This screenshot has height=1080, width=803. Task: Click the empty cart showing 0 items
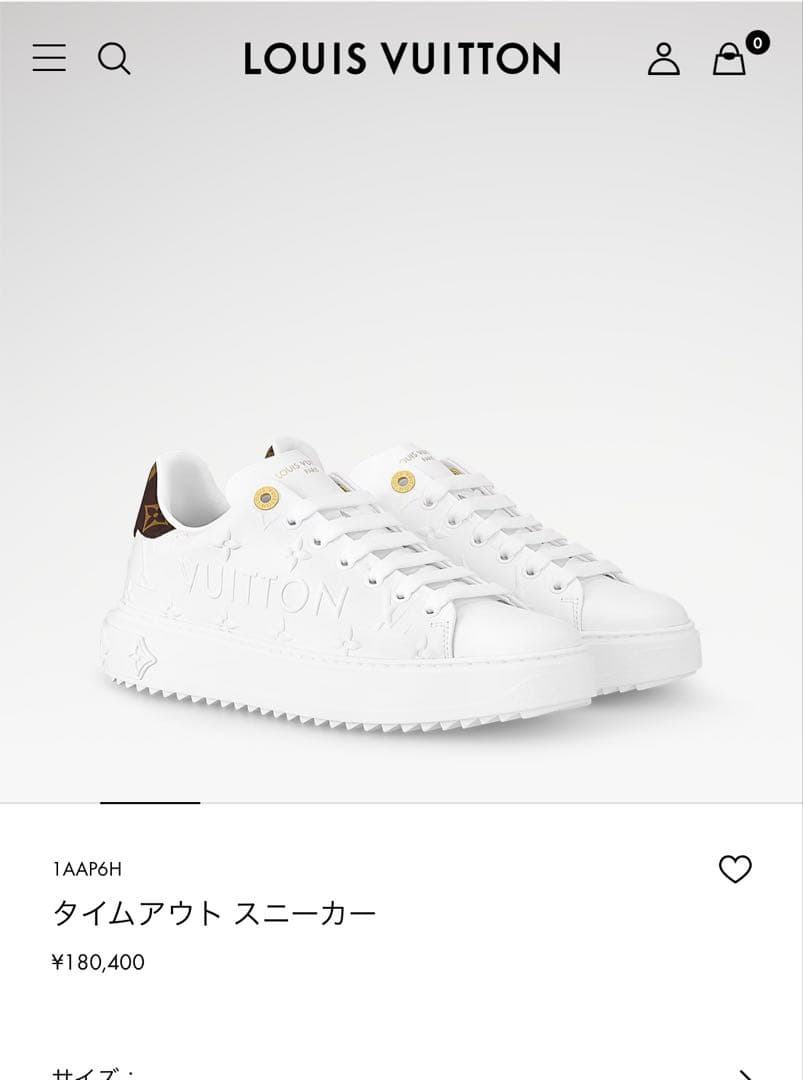point(729,61)
